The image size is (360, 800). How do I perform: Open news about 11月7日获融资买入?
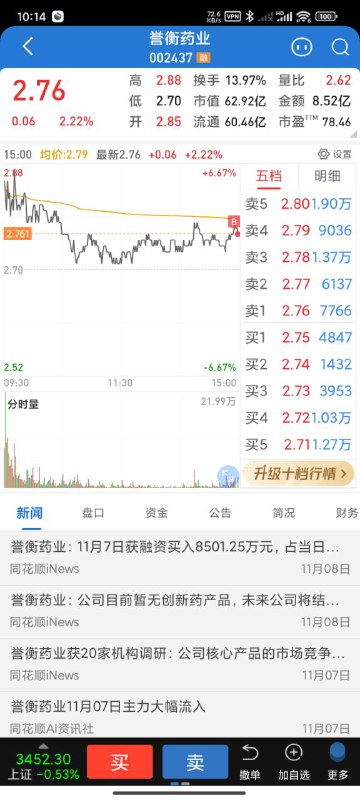point(180,558)
